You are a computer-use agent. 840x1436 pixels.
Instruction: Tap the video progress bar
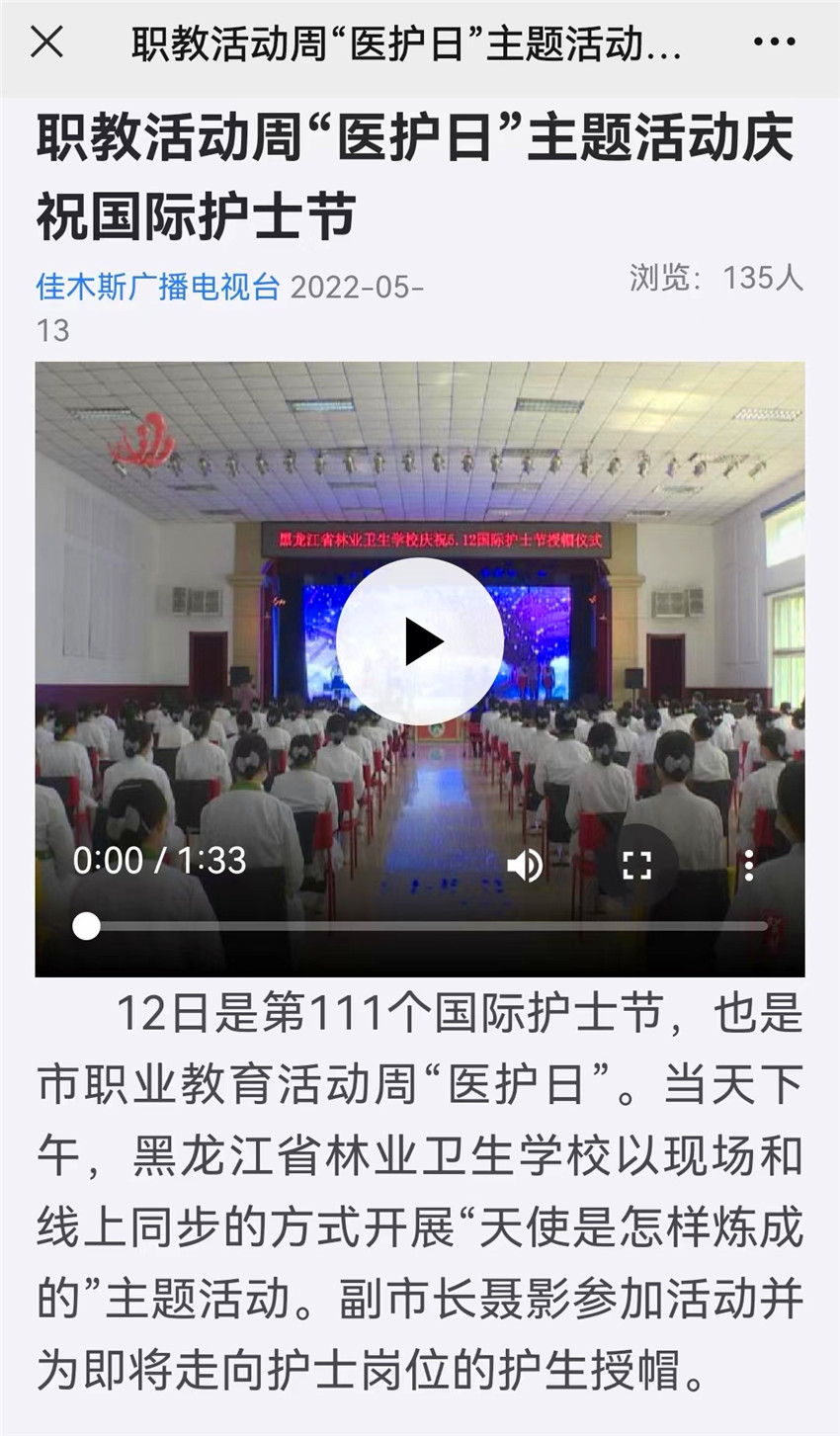point(425,927)
